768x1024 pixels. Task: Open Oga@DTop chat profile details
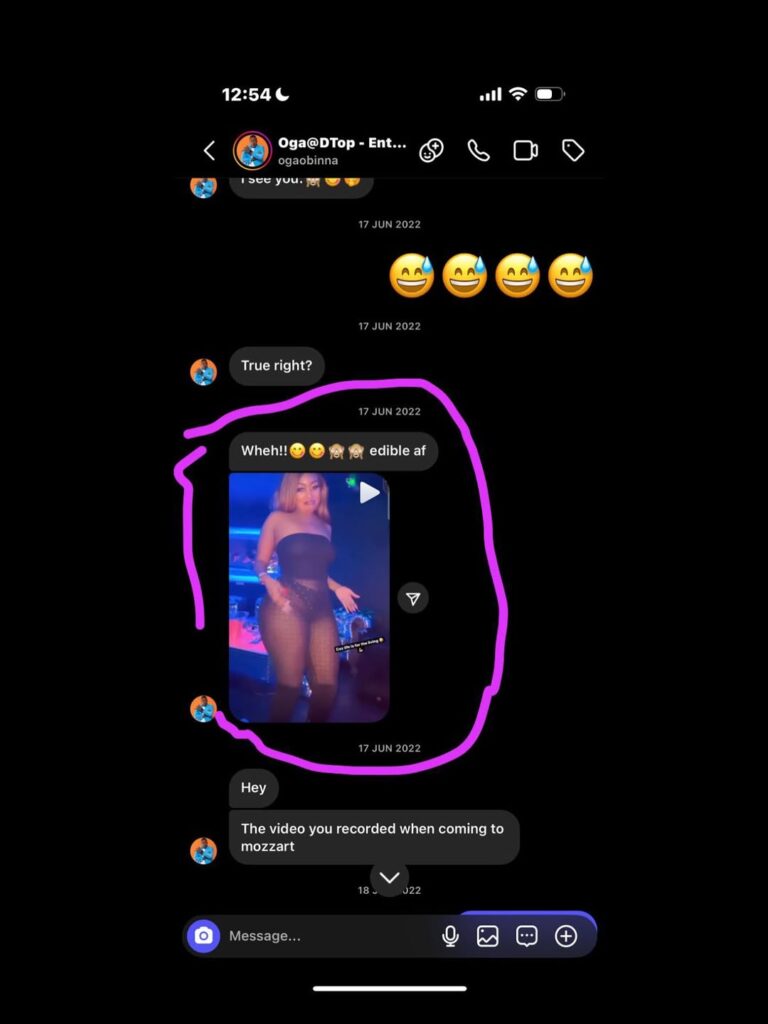[x=342, y=151]
